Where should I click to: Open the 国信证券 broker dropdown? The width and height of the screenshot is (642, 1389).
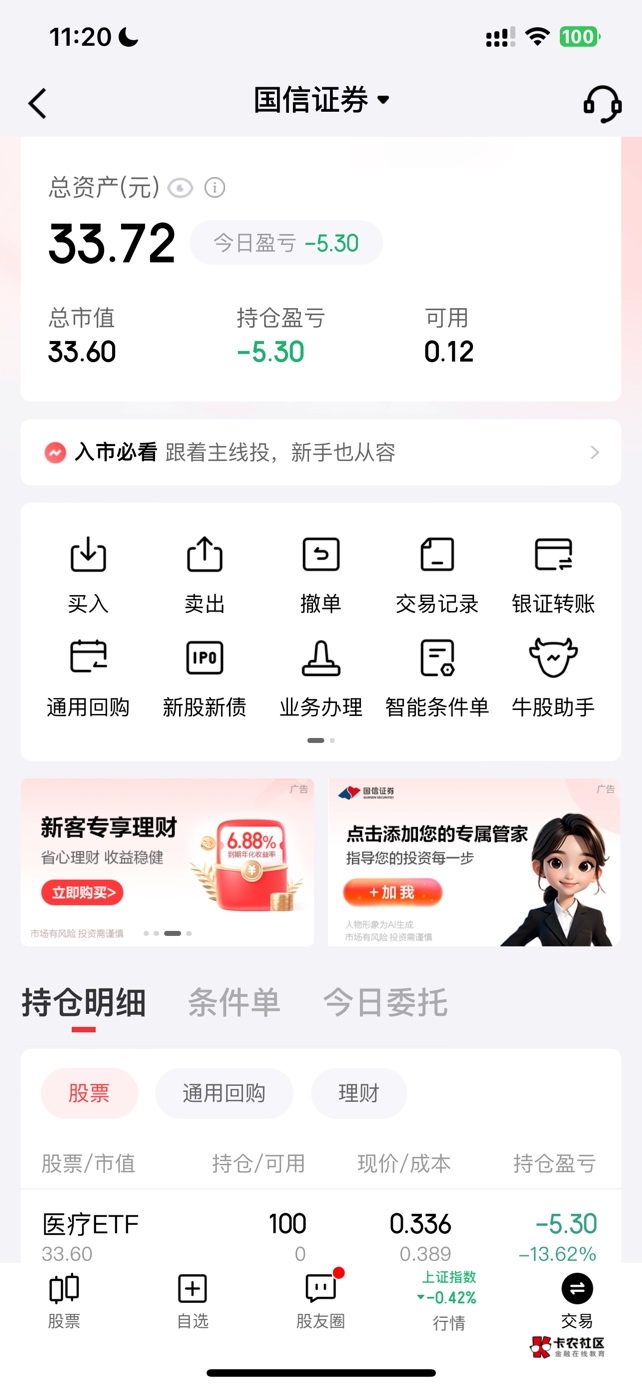pos(321,100)
